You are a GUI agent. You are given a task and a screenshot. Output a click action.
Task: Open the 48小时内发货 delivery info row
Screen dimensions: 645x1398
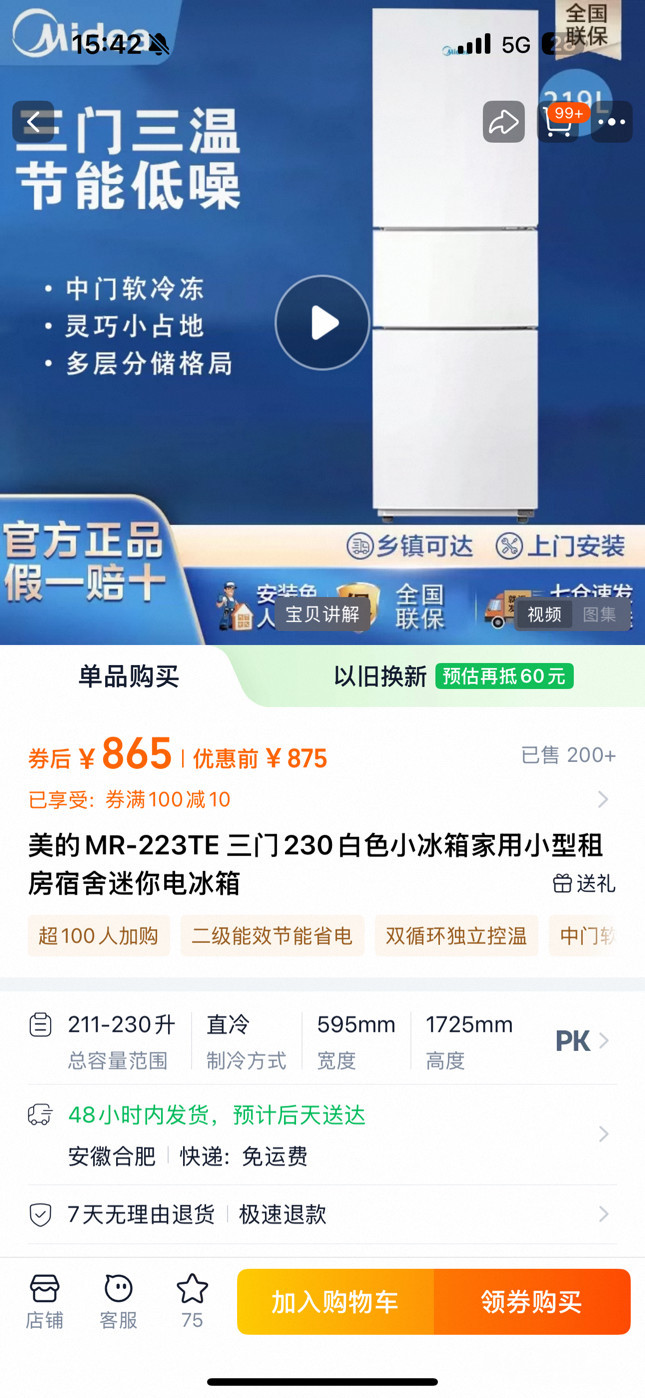(x=320, y=1135)
